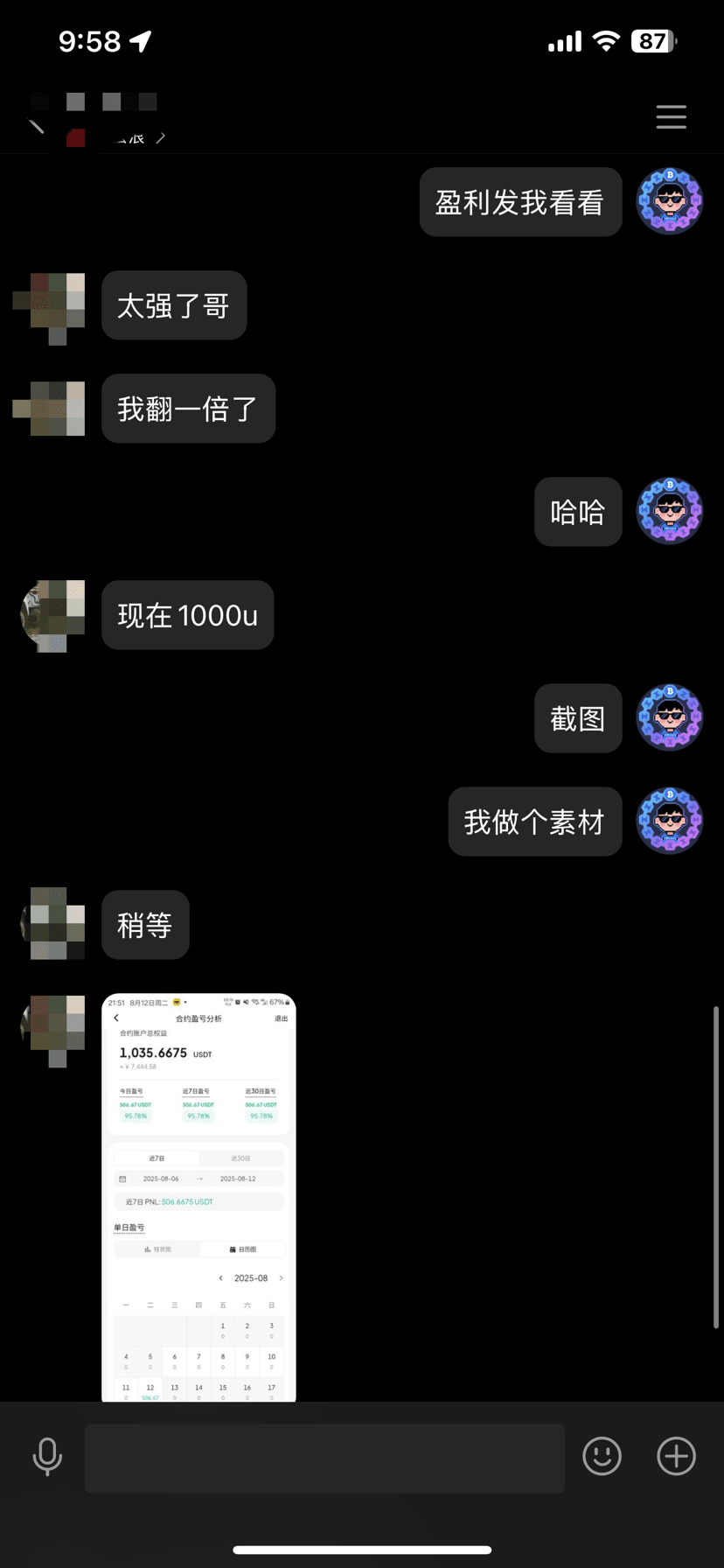Open the received profit analysis screenshot
Viewport: 724px width, 1568px height.
point(198,1197)
